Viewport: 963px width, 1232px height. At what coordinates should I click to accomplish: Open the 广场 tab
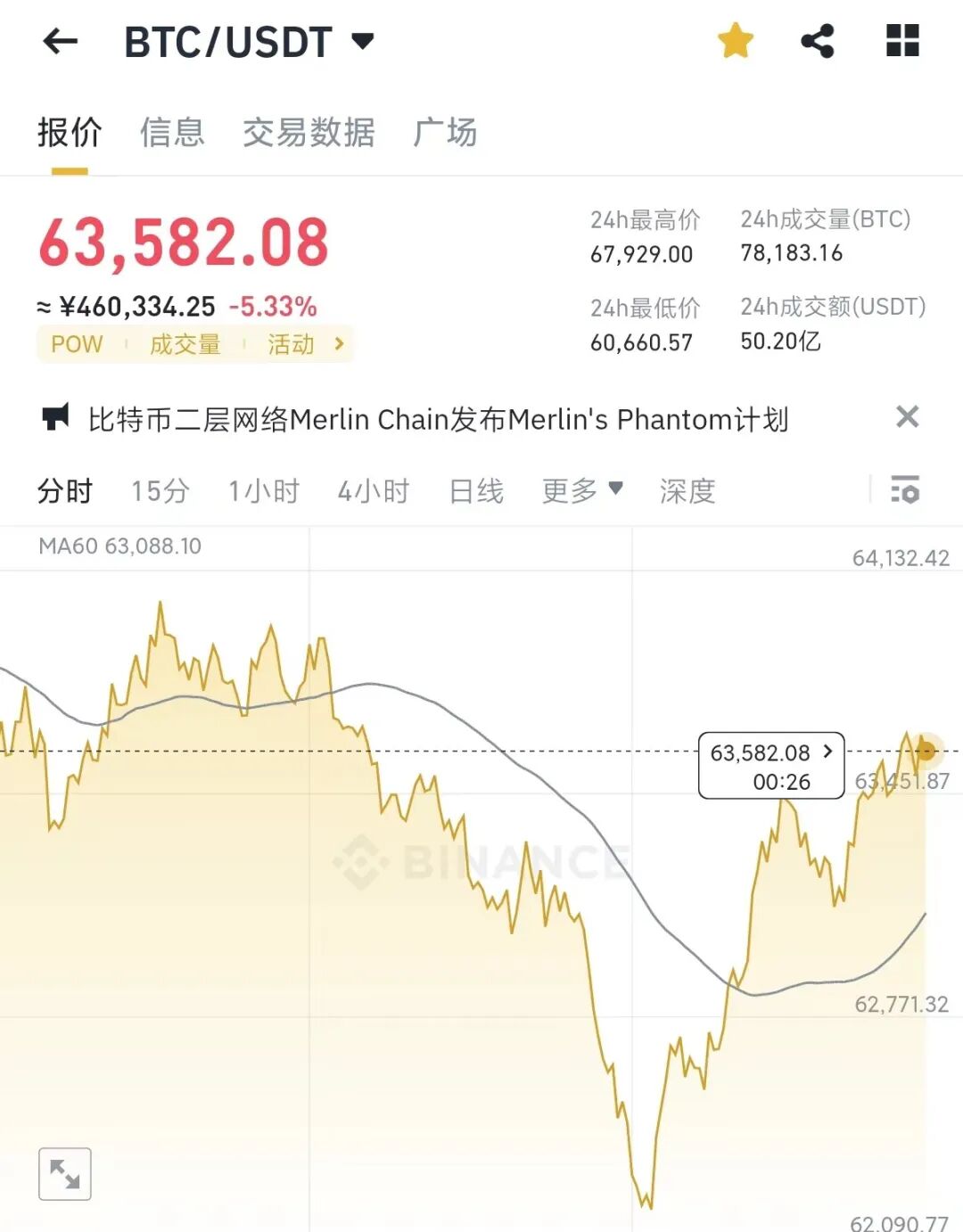(x=445, y=133)
